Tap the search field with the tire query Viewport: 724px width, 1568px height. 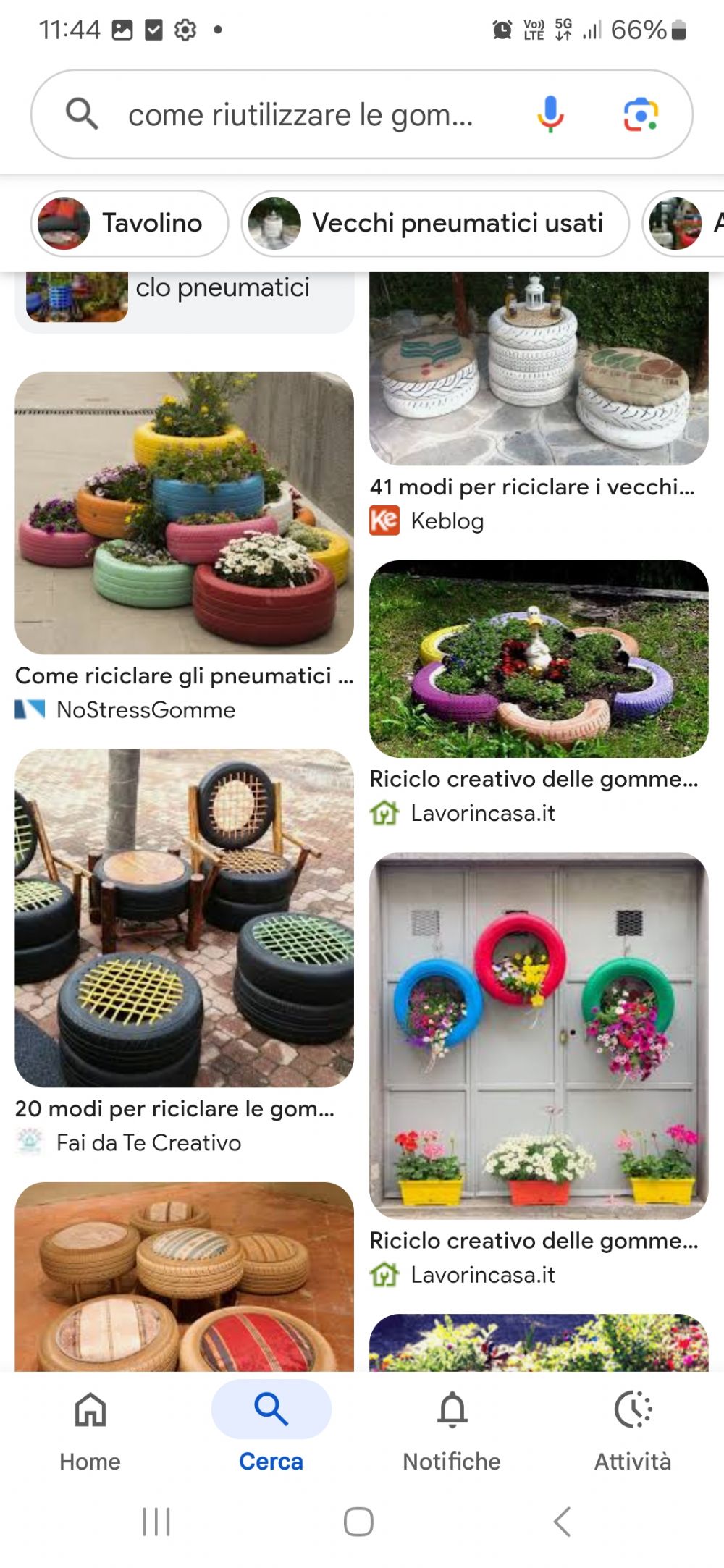coord(300,115)
